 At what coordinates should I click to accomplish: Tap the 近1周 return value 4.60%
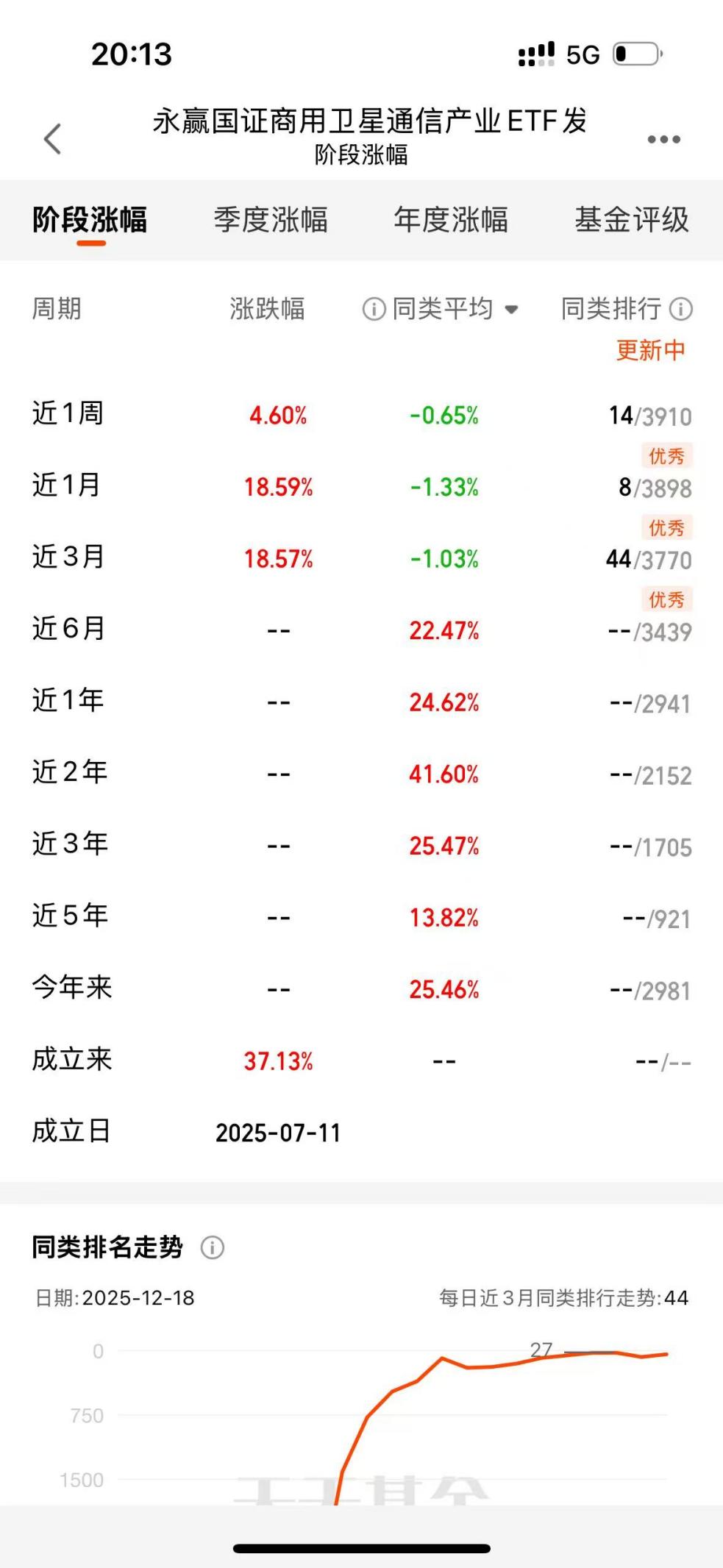(x=279, y=414)
